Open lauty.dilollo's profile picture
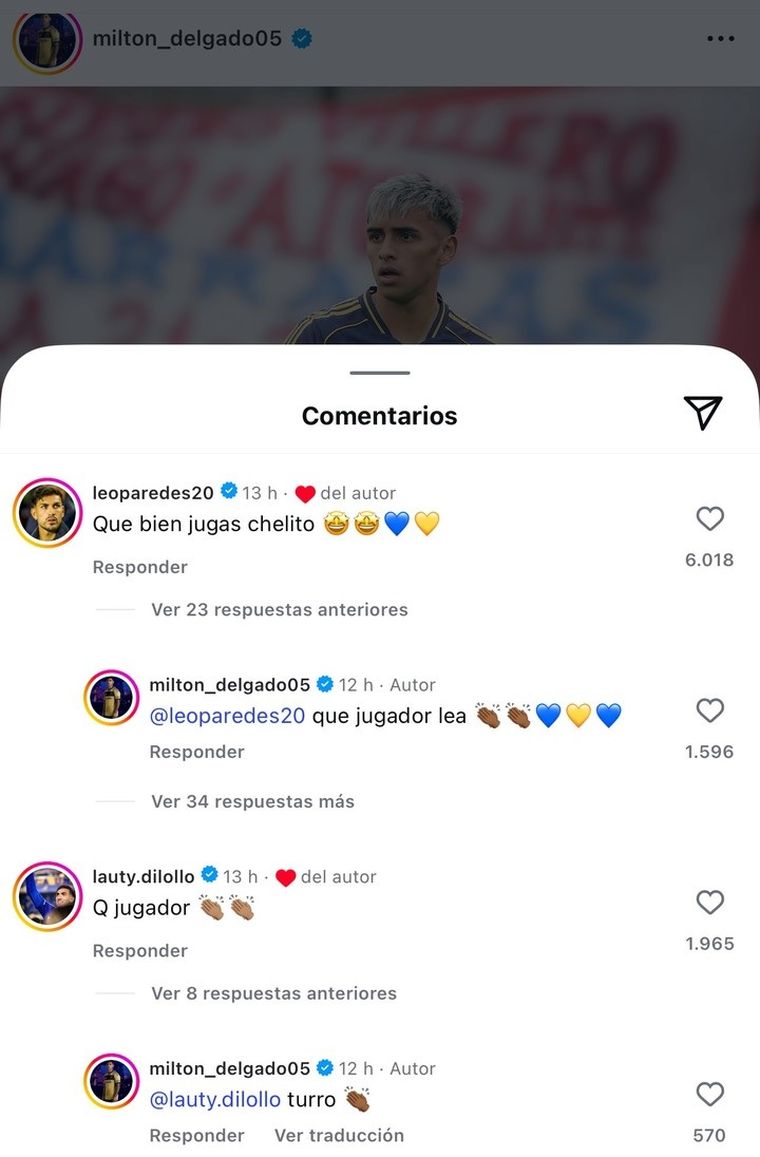The width and height of the screenshot is (760, 1157). tap(47, 897)
